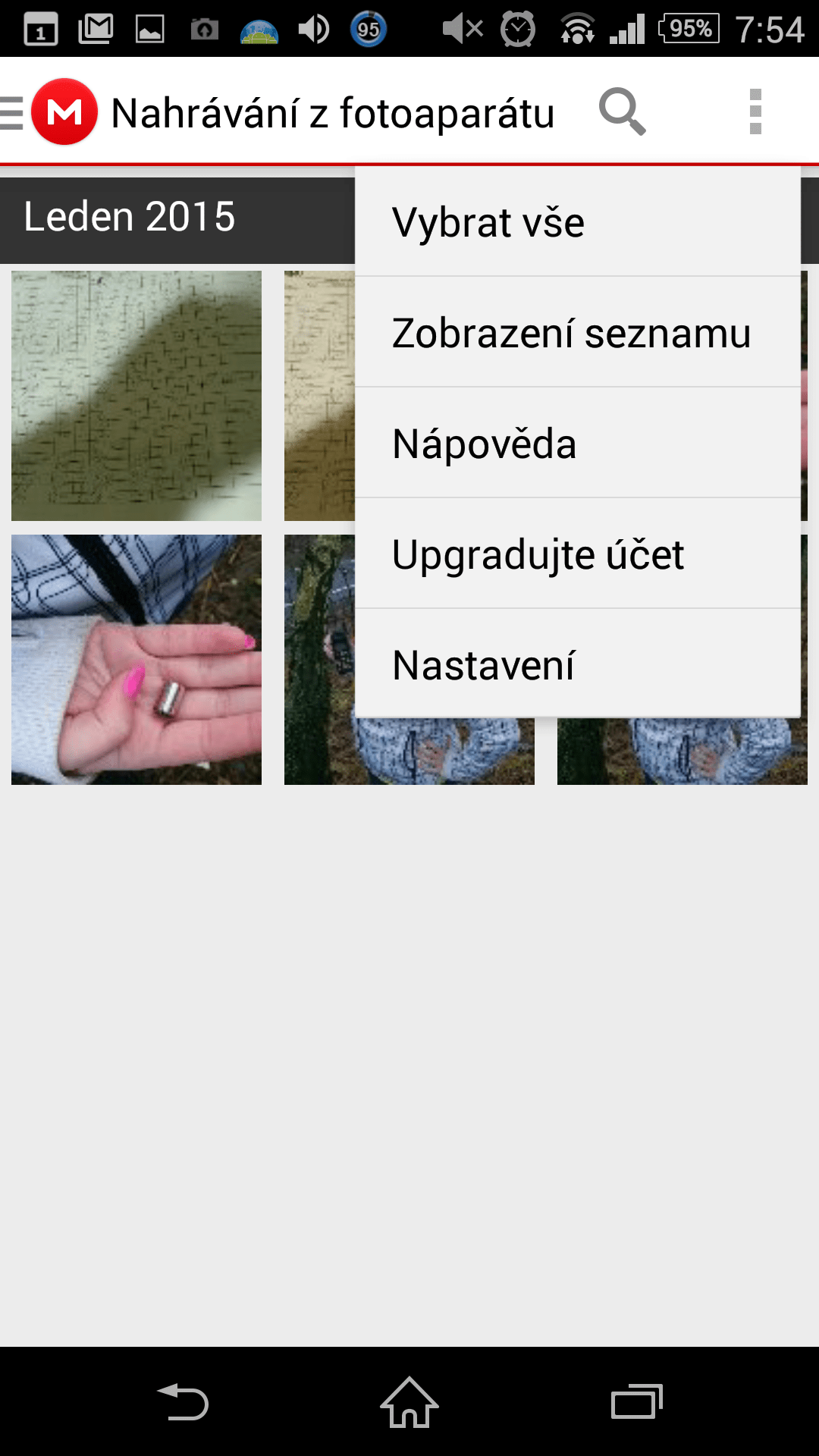Go back using system back button

183,1401
